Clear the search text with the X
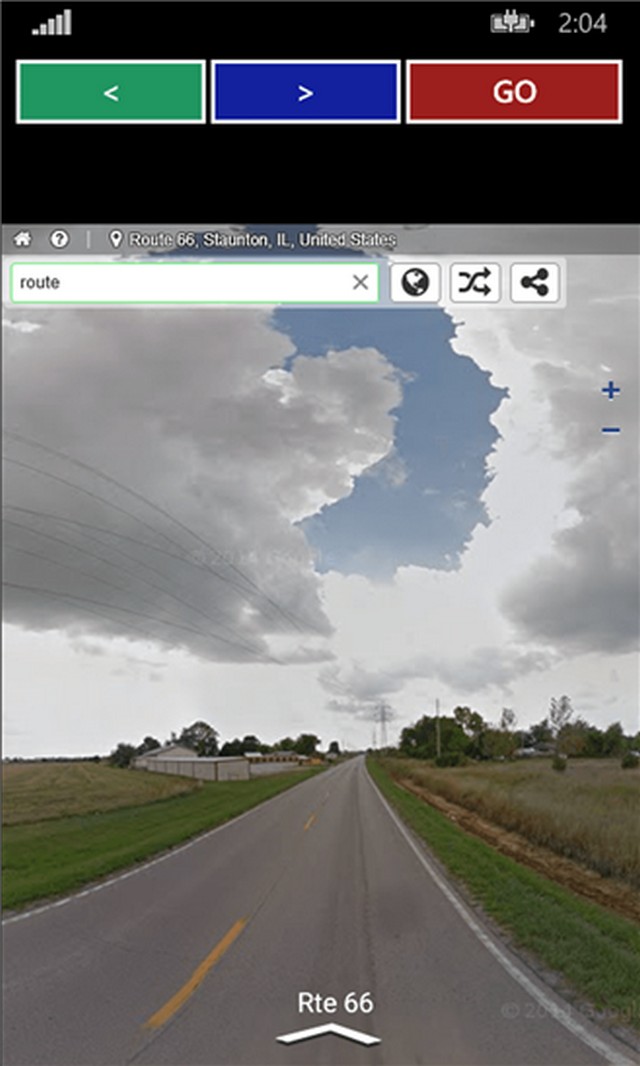 click(x=360, y=283)
